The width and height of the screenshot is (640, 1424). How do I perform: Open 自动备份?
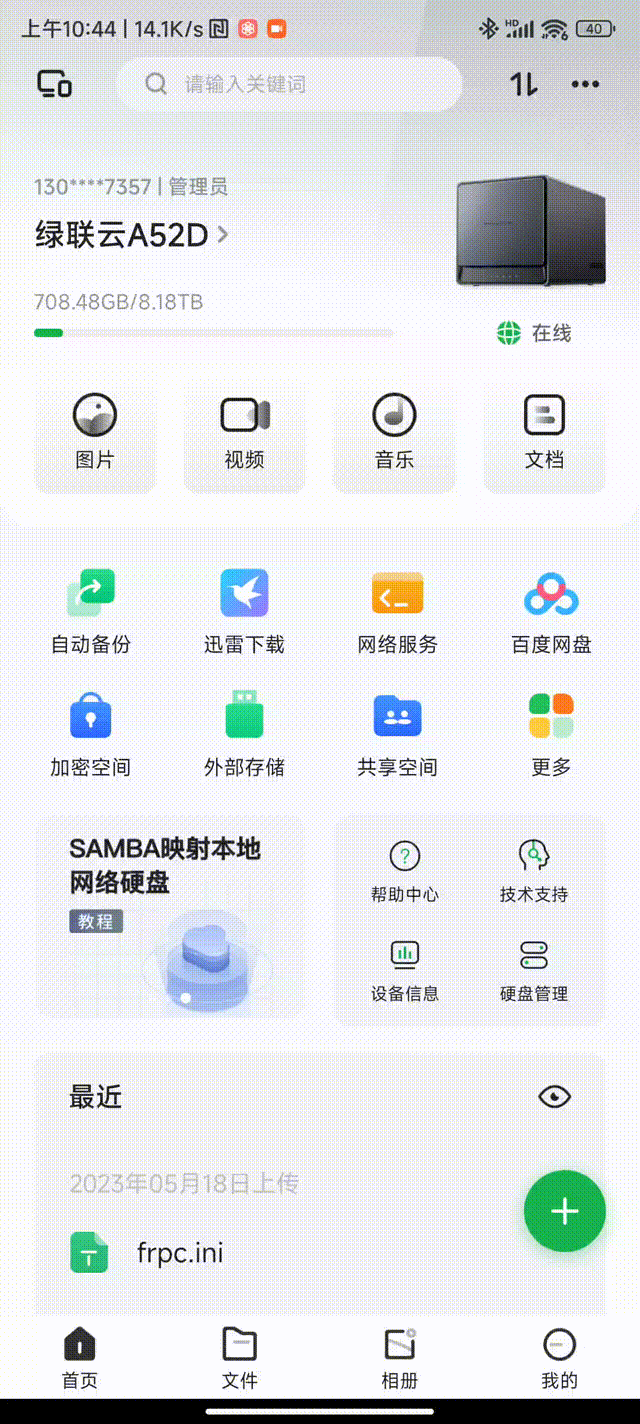tap(91, 612)
